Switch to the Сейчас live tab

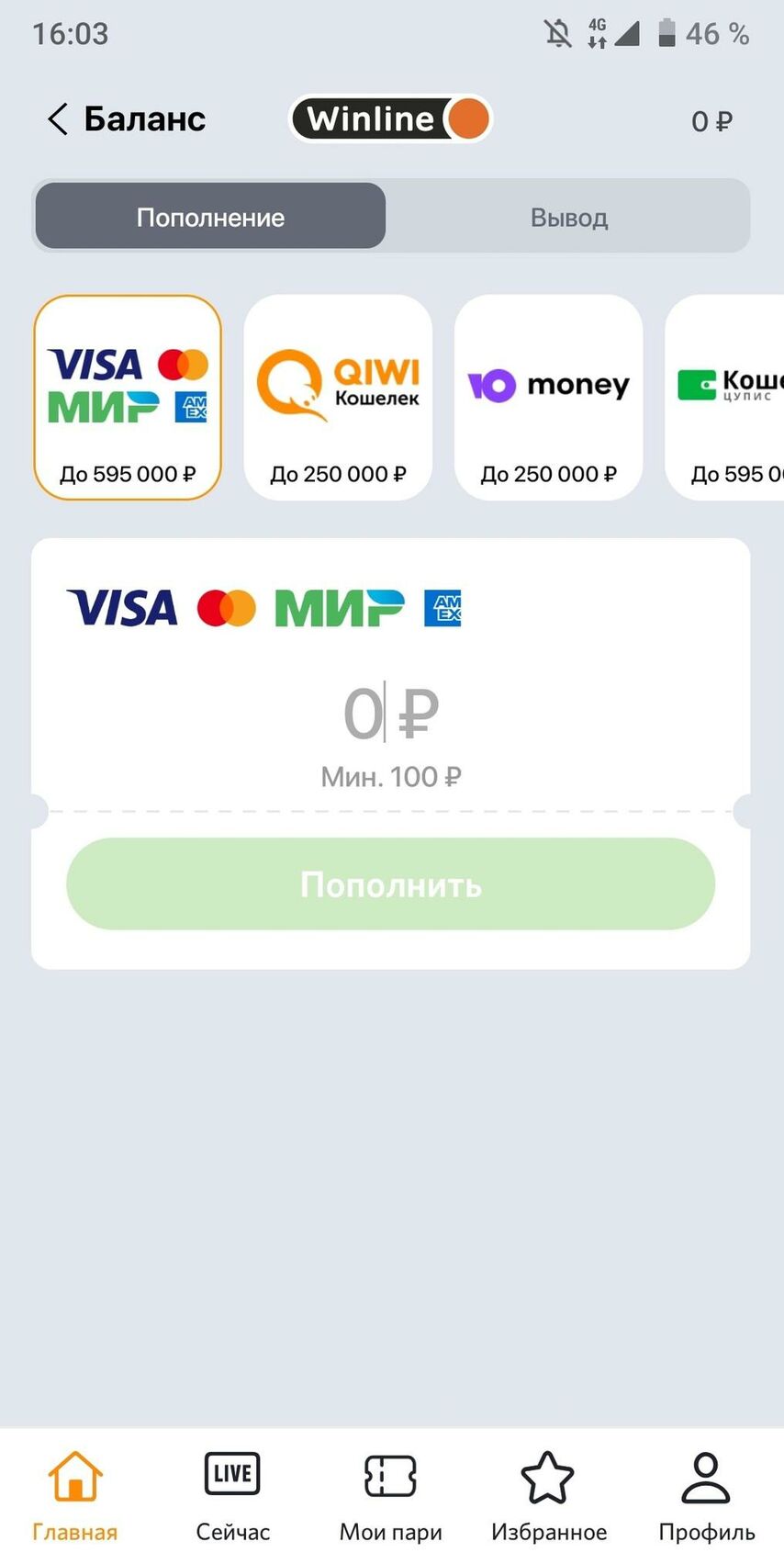232,1496
